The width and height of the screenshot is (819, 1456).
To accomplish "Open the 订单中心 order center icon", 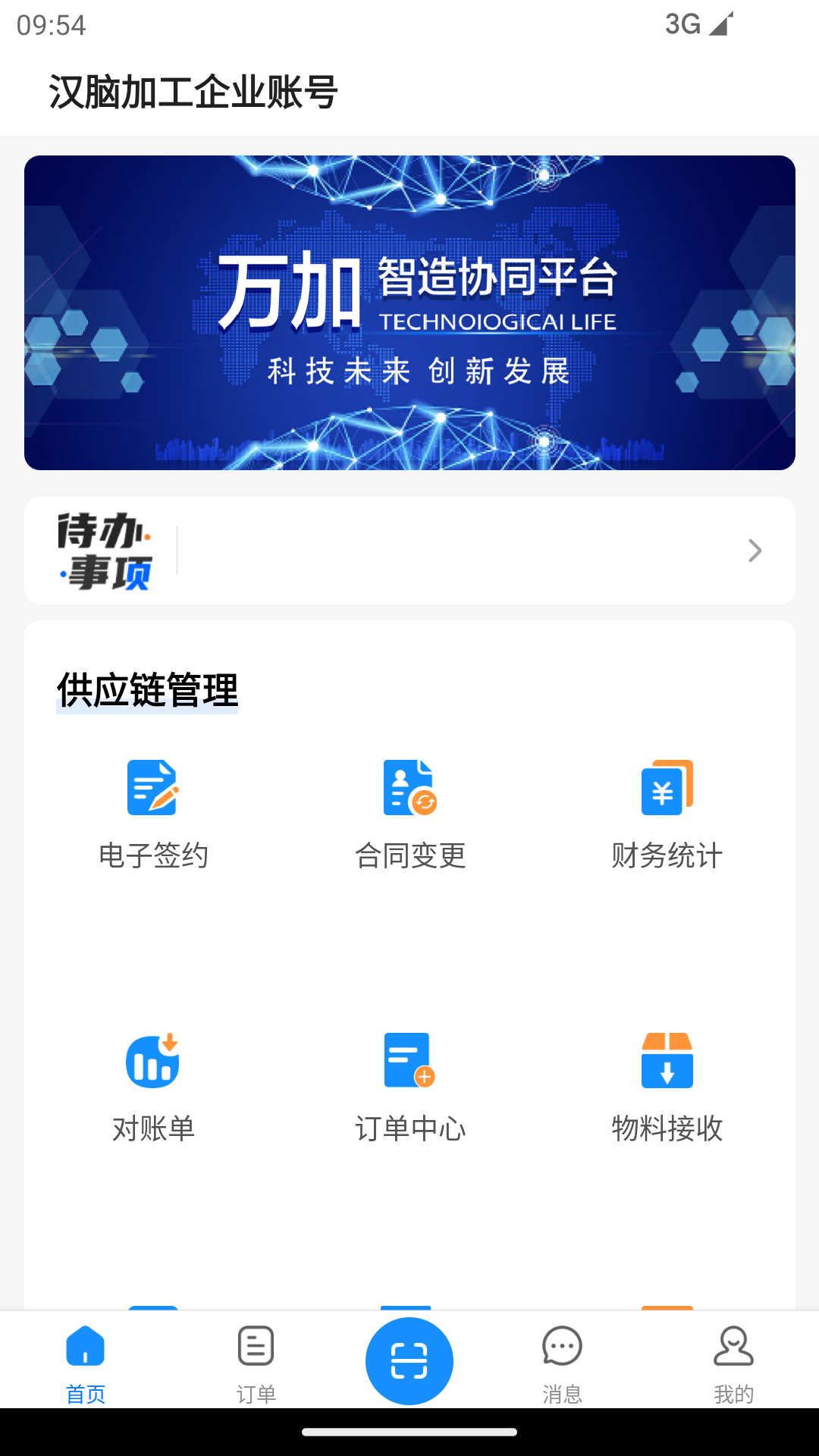I will click(409, 1062).
